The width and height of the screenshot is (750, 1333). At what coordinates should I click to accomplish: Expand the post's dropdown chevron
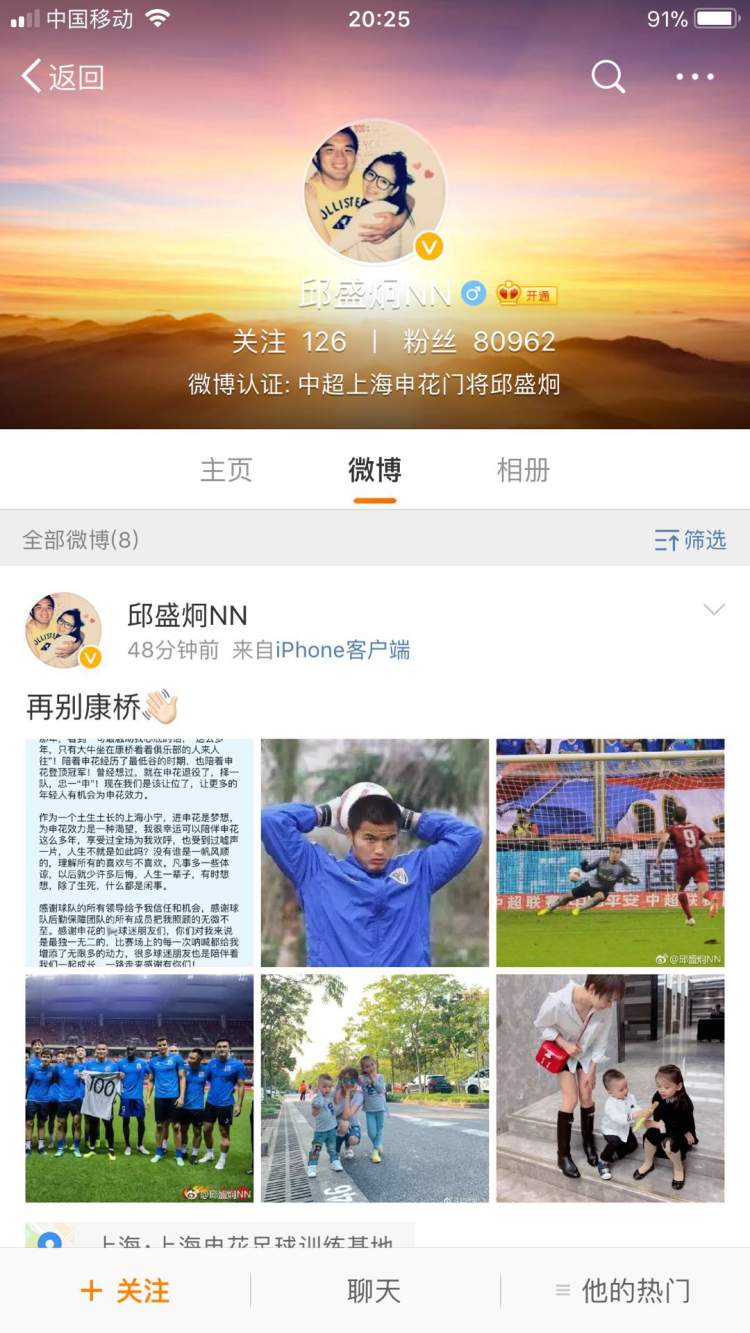[713, 610]
